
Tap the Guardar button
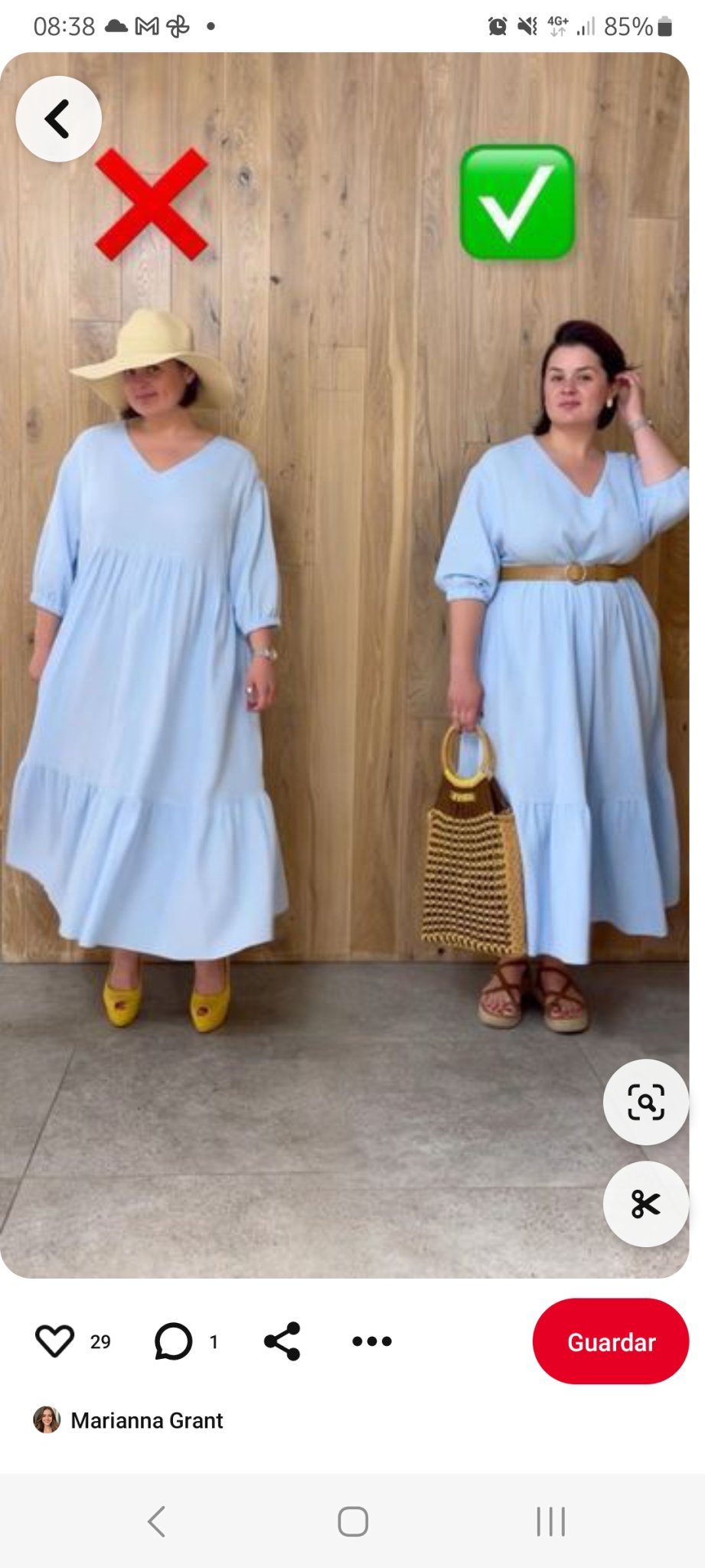pos(610,1341)
